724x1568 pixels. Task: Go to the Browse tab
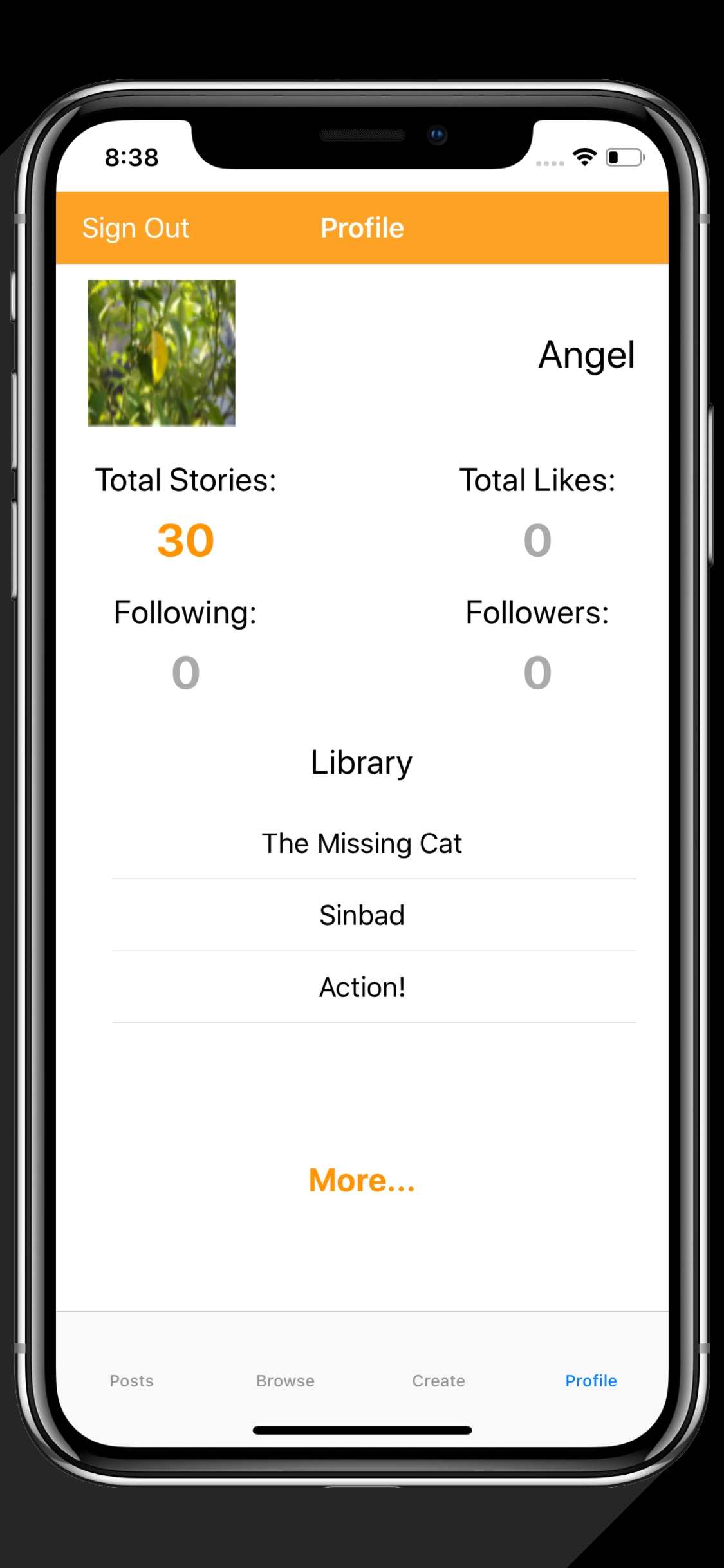point(285,1380)
